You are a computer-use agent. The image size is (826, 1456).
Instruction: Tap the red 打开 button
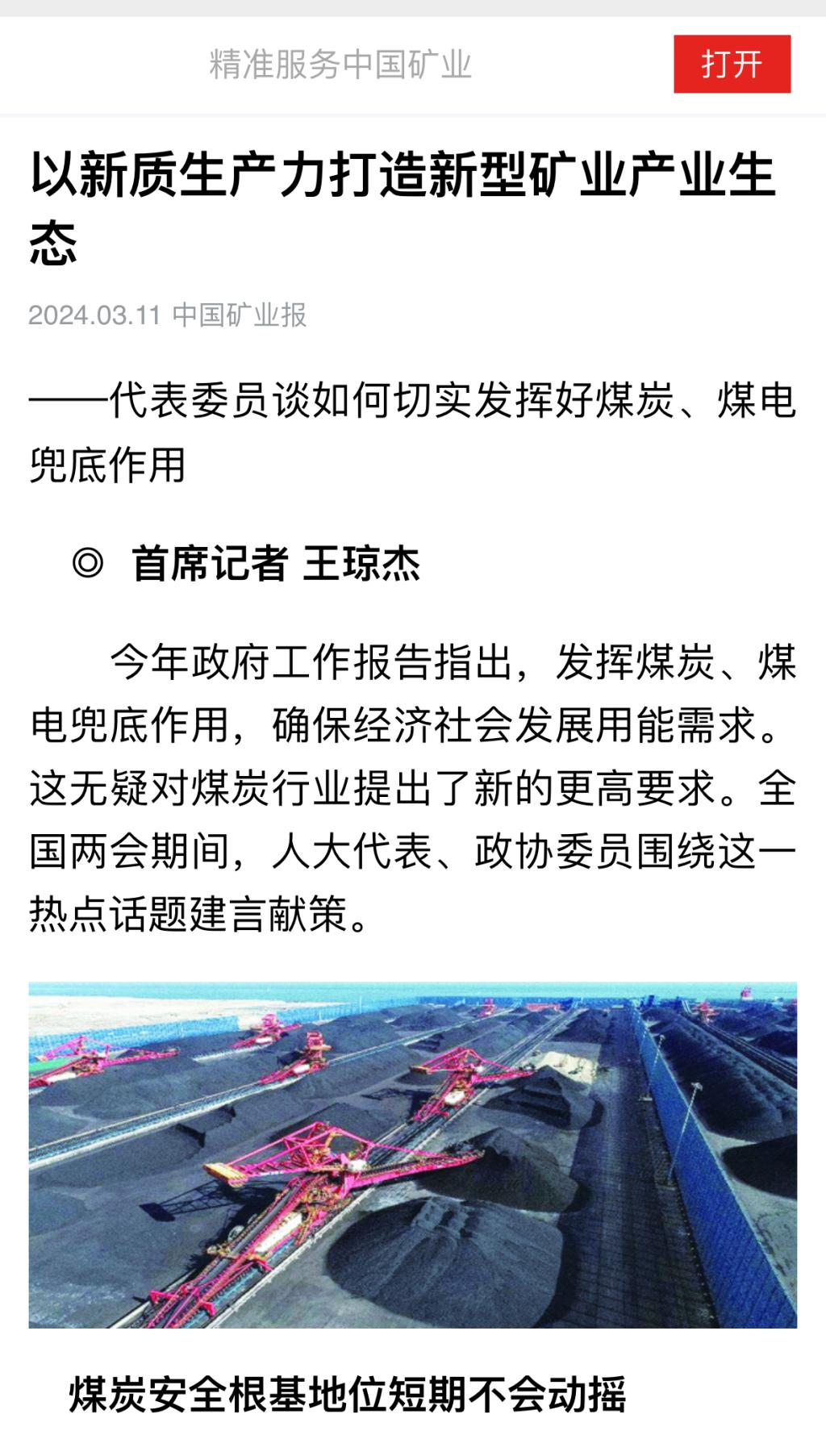point(732,64)
